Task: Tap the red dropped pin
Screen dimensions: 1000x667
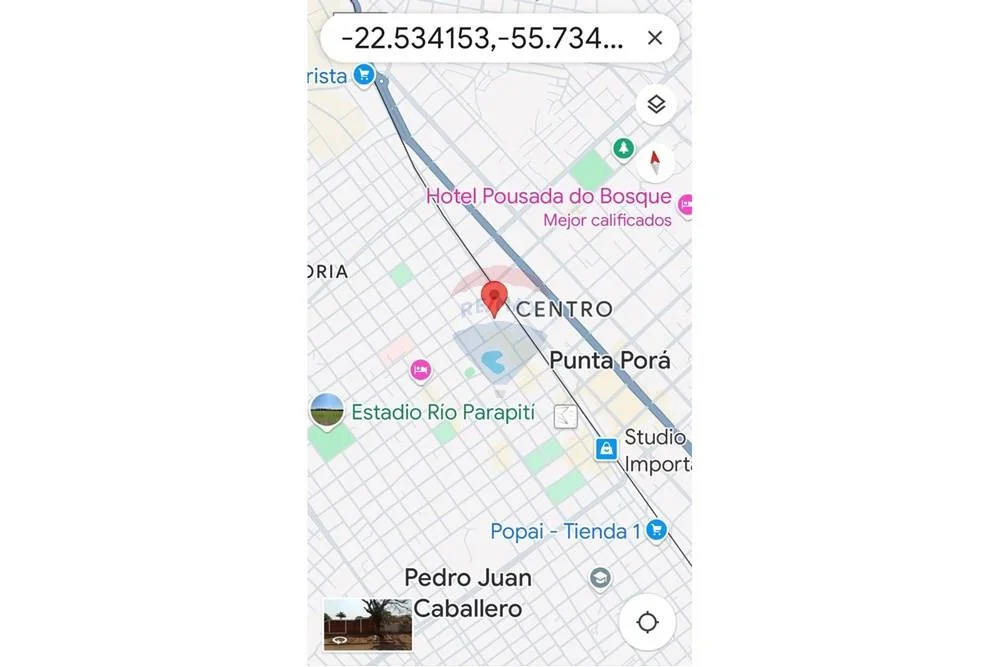Action: click(493, 299)
